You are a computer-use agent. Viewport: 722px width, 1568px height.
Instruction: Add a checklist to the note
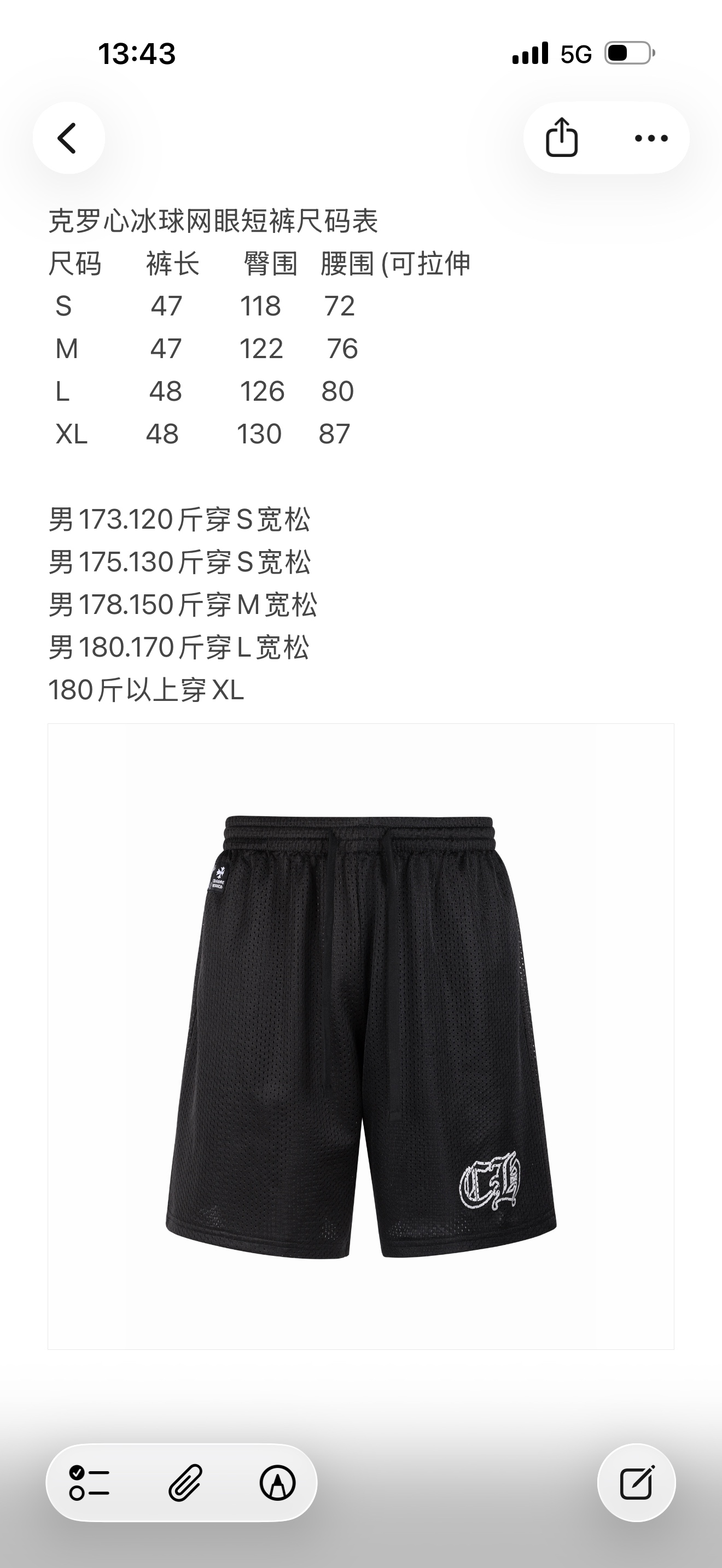click(89, 1482)
